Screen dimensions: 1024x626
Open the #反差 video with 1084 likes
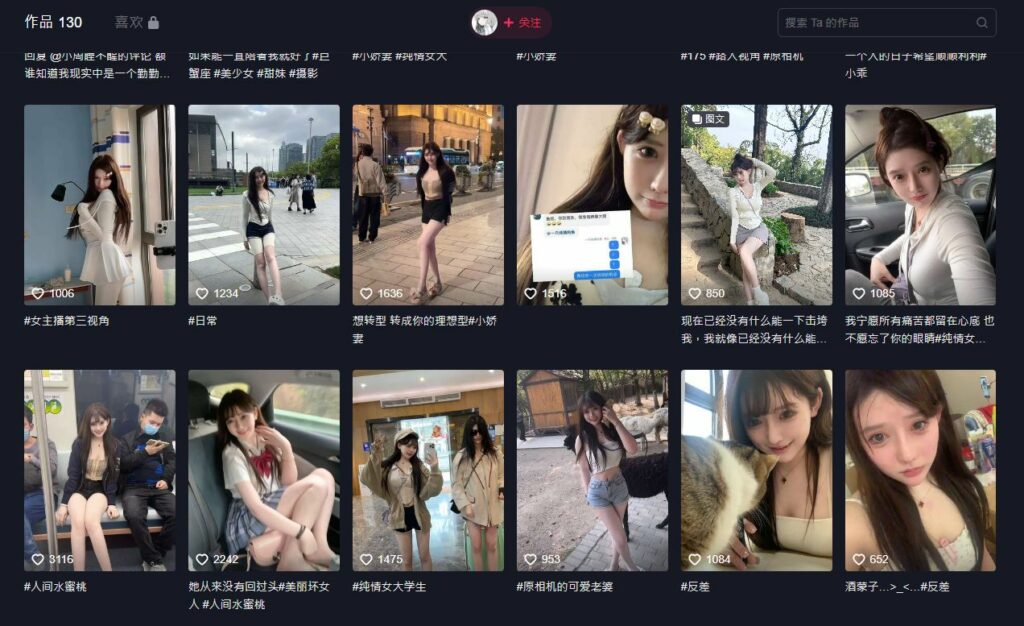pos(756,470)
